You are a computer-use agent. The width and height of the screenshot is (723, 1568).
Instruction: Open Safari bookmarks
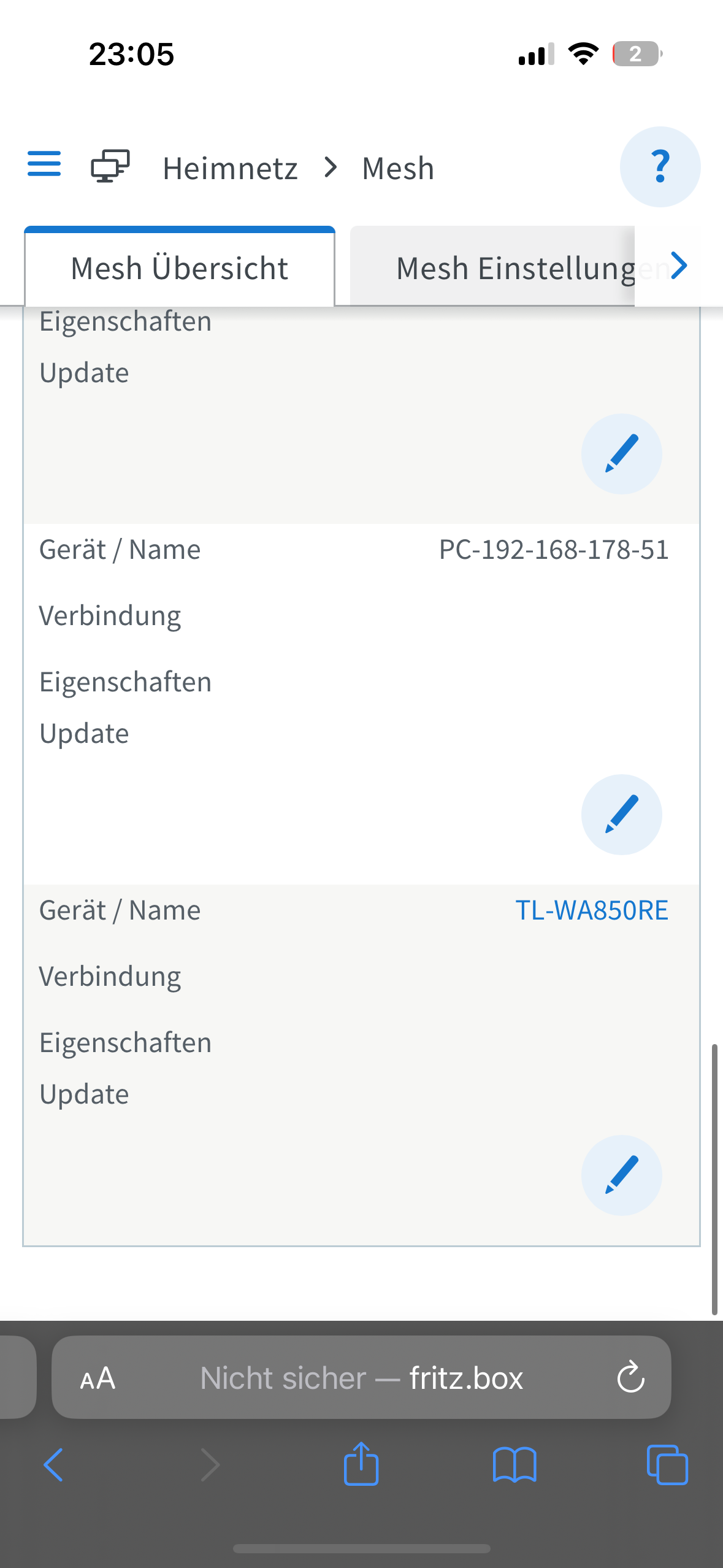[515, 1465]
